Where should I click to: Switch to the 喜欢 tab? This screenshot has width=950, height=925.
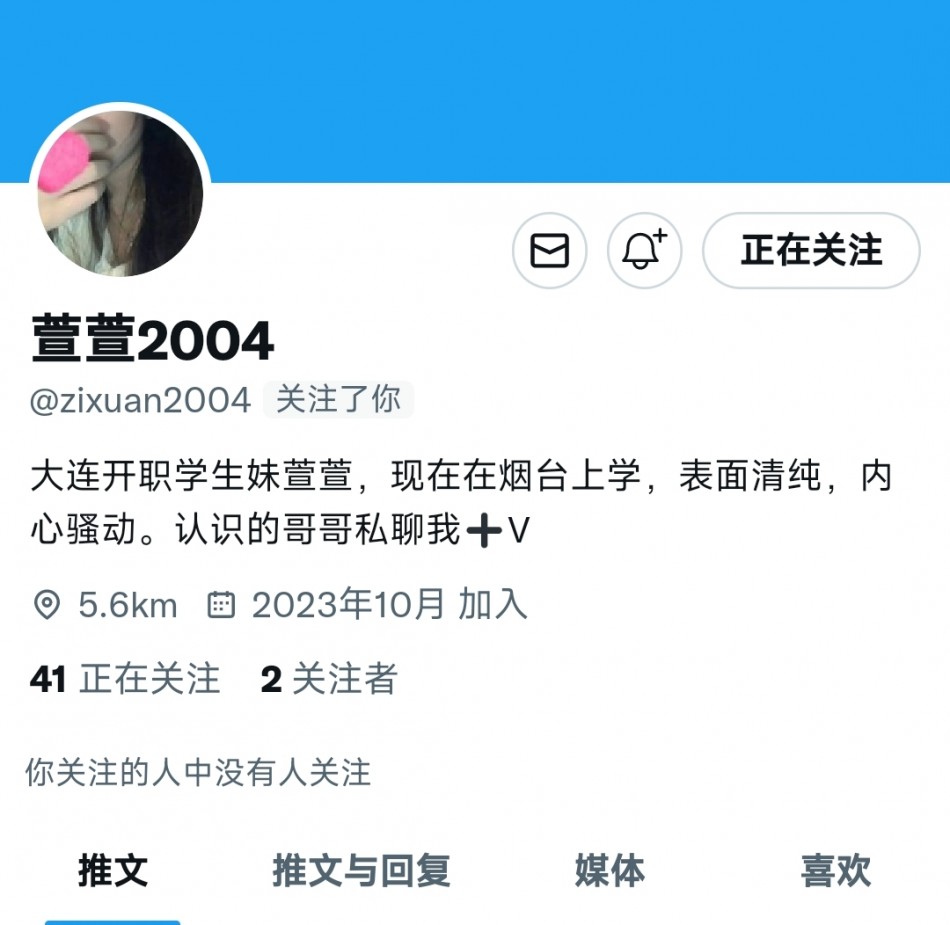pos(835,870)
